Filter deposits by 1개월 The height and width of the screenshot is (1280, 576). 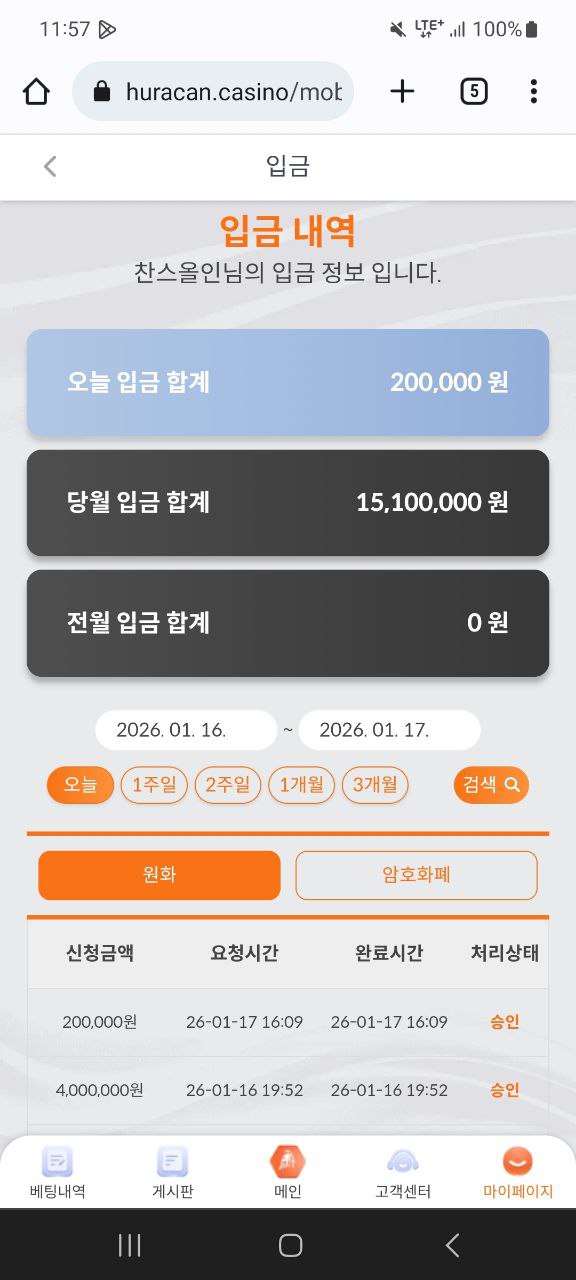(302, 785)
